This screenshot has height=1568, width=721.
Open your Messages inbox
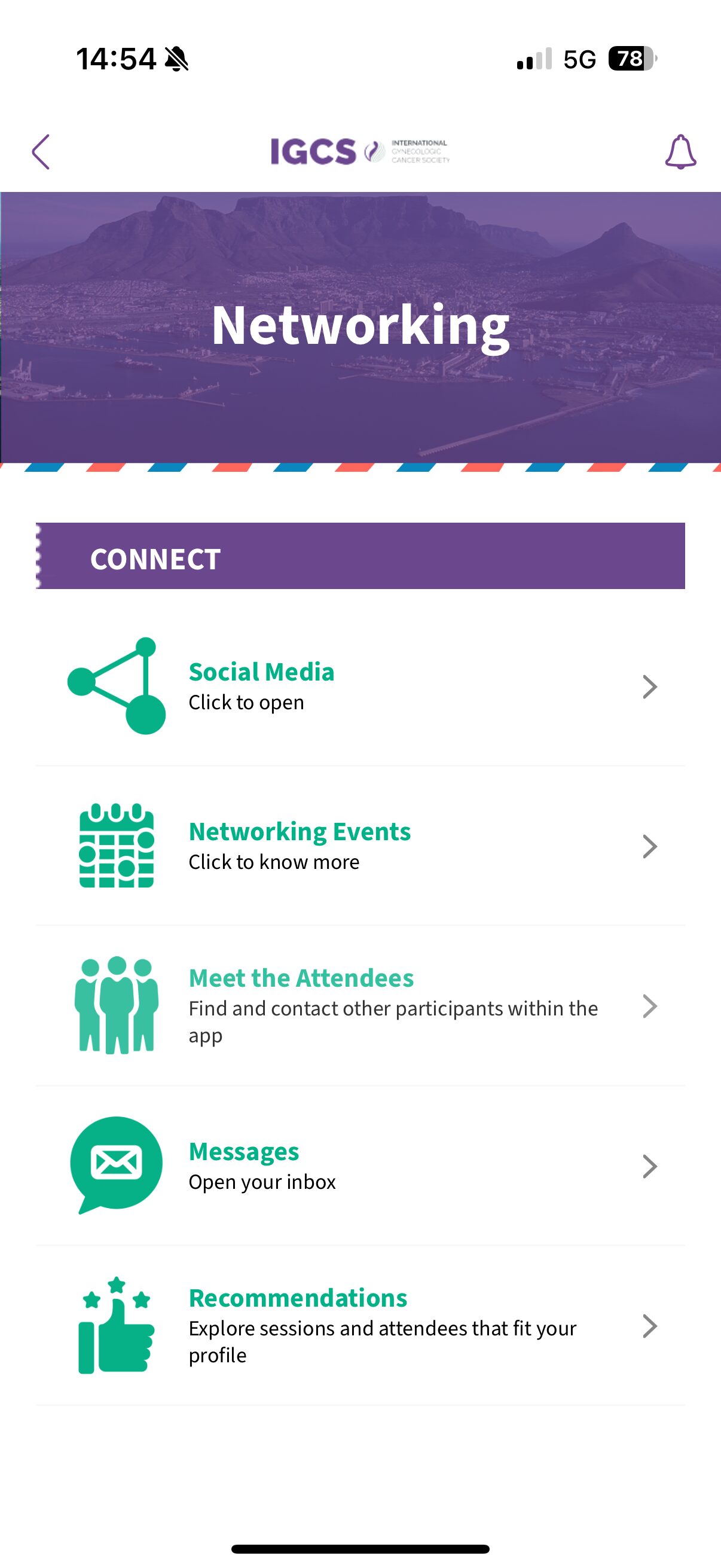pos(360,1166)
